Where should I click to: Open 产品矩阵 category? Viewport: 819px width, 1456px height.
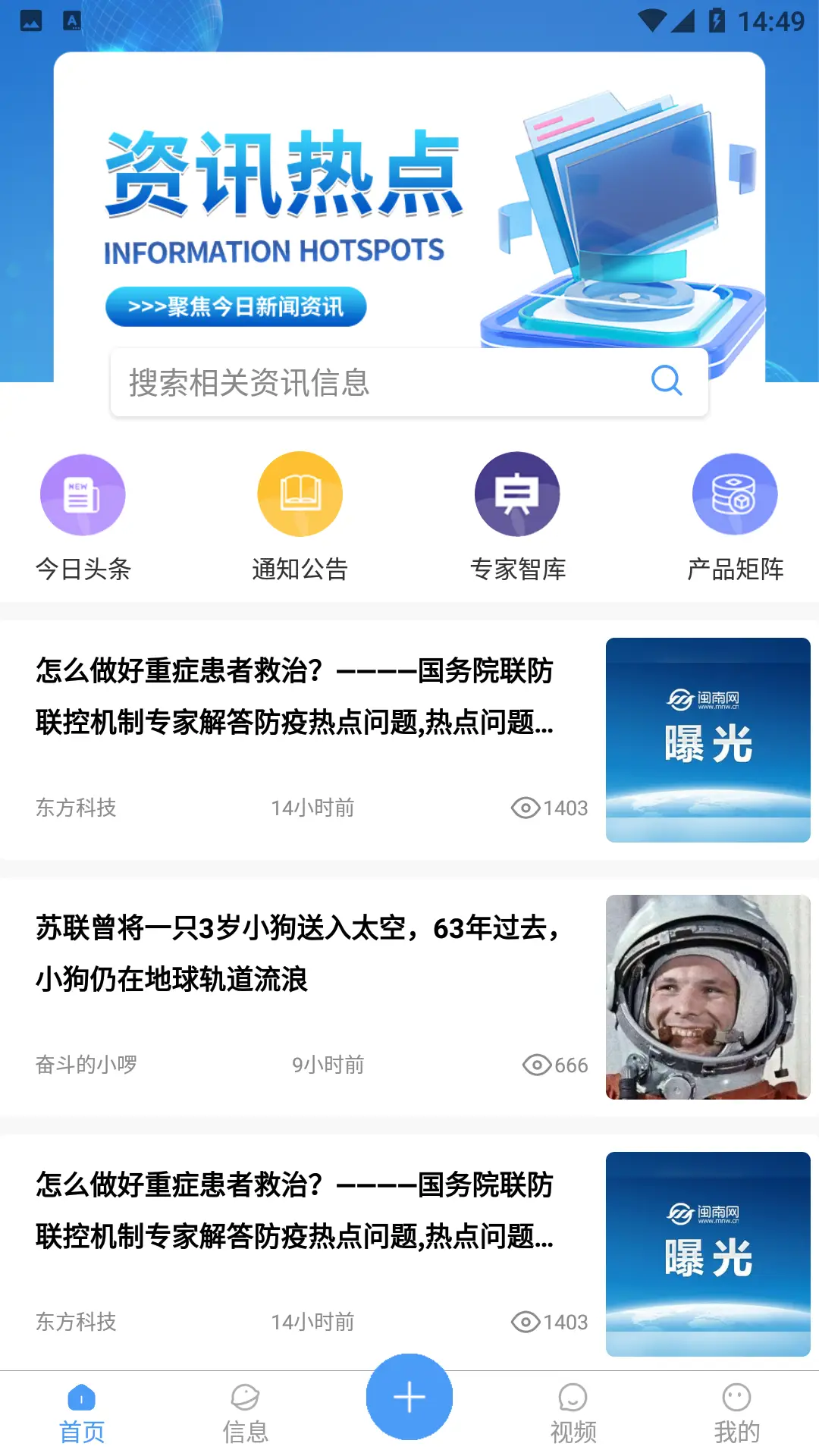tap(735, 517)
